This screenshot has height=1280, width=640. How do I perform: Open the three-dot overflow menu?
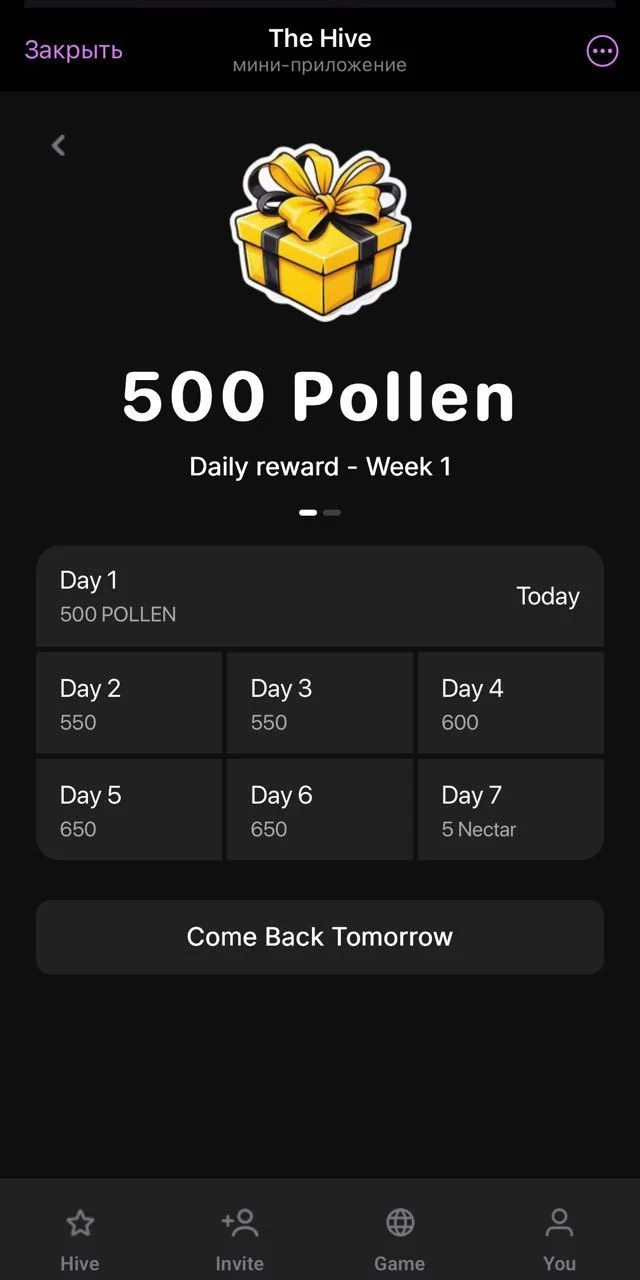[602, 51]
